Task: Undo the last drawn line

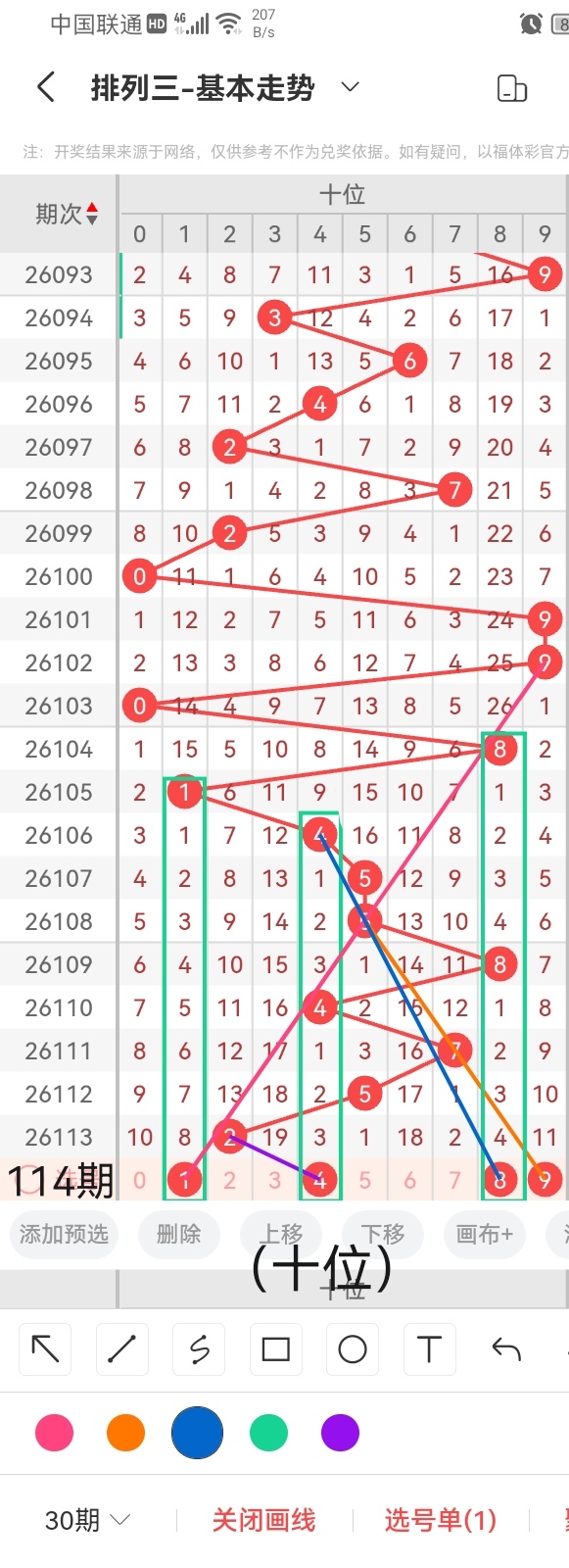Action: 506,1349
